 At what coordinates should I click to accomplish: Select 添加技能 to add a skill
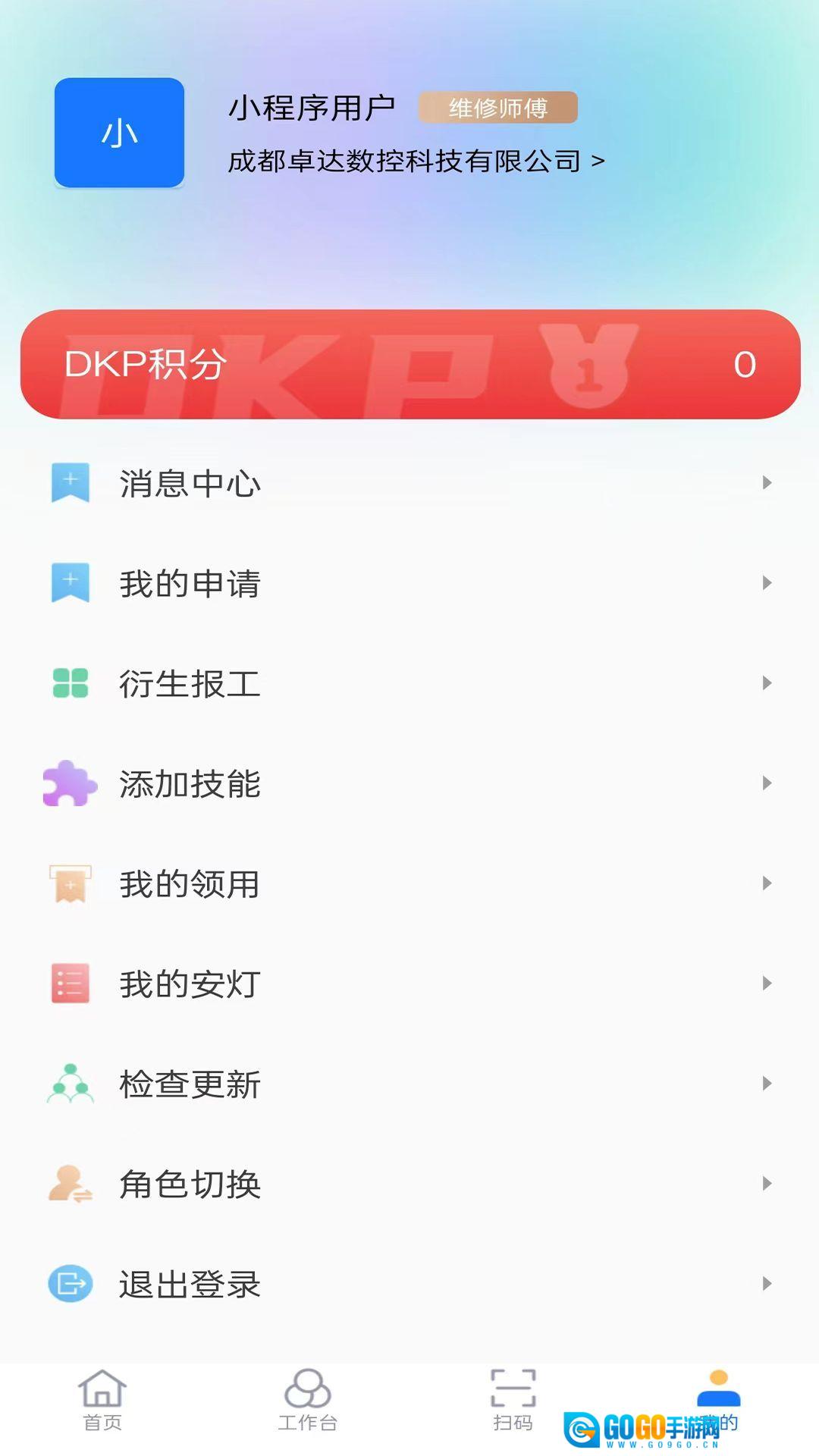(x=409, y=783)
